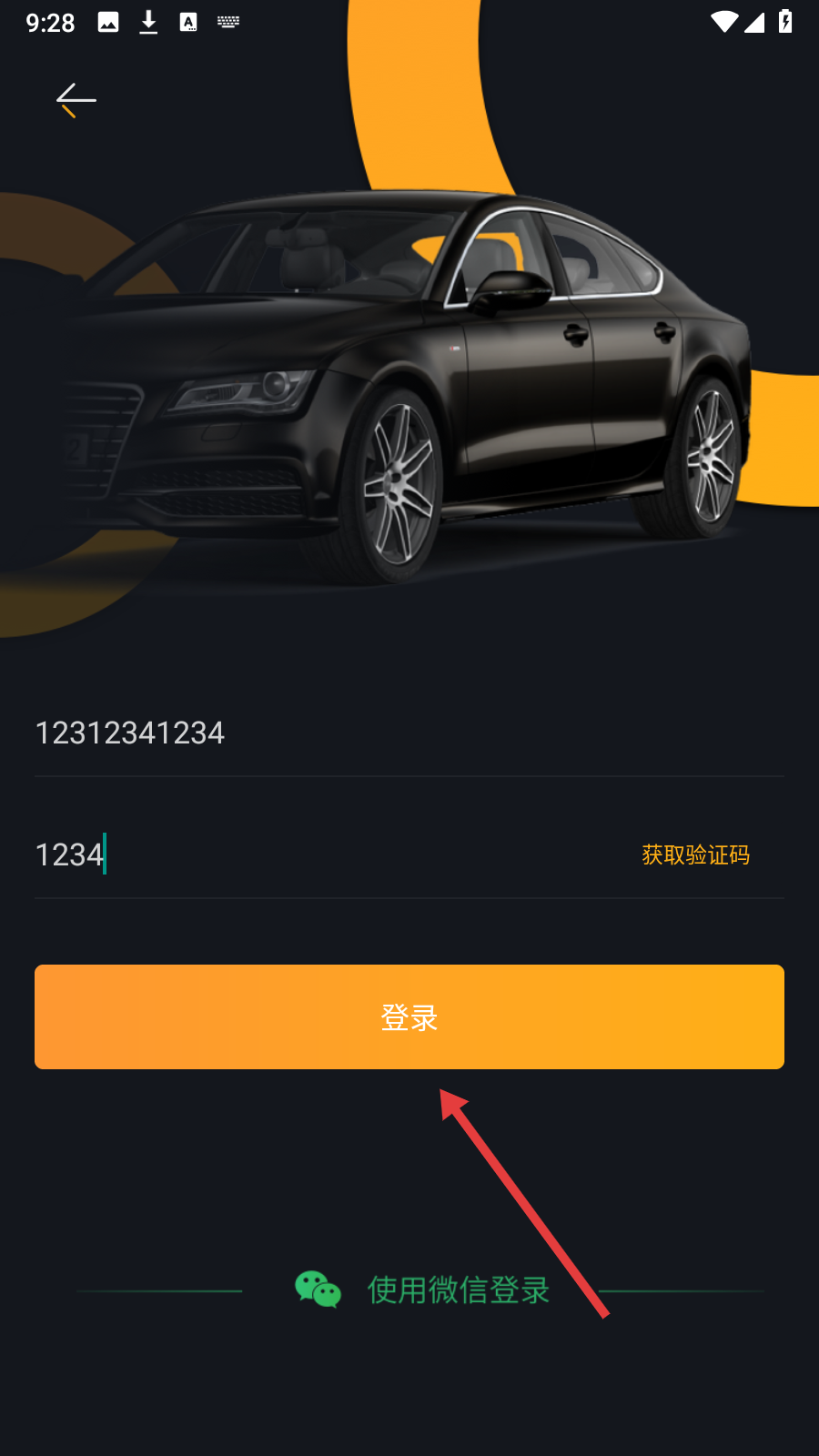819x1456 pixels.
Task: Focus the verification code field
Action: tap(328, 854)
